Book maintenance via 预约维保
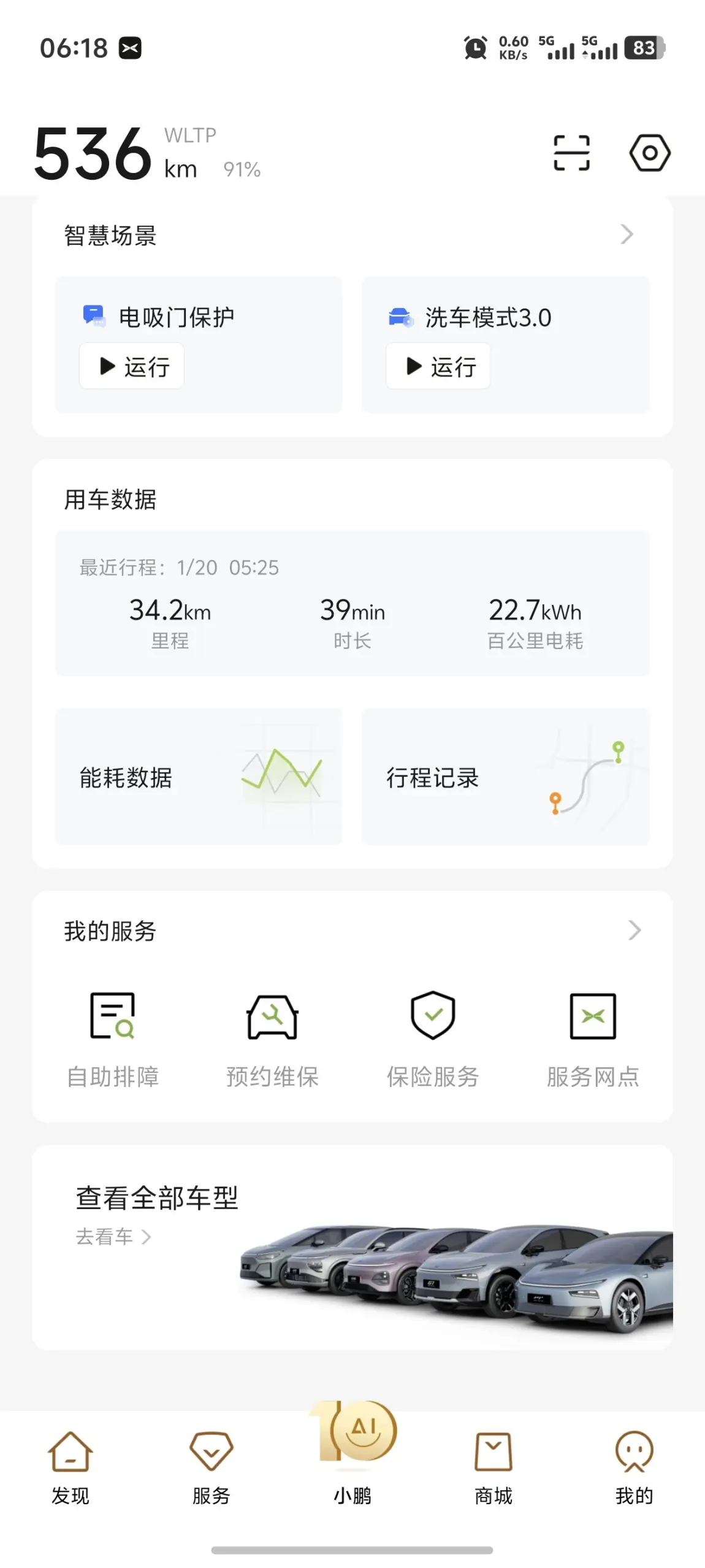 273,1037
